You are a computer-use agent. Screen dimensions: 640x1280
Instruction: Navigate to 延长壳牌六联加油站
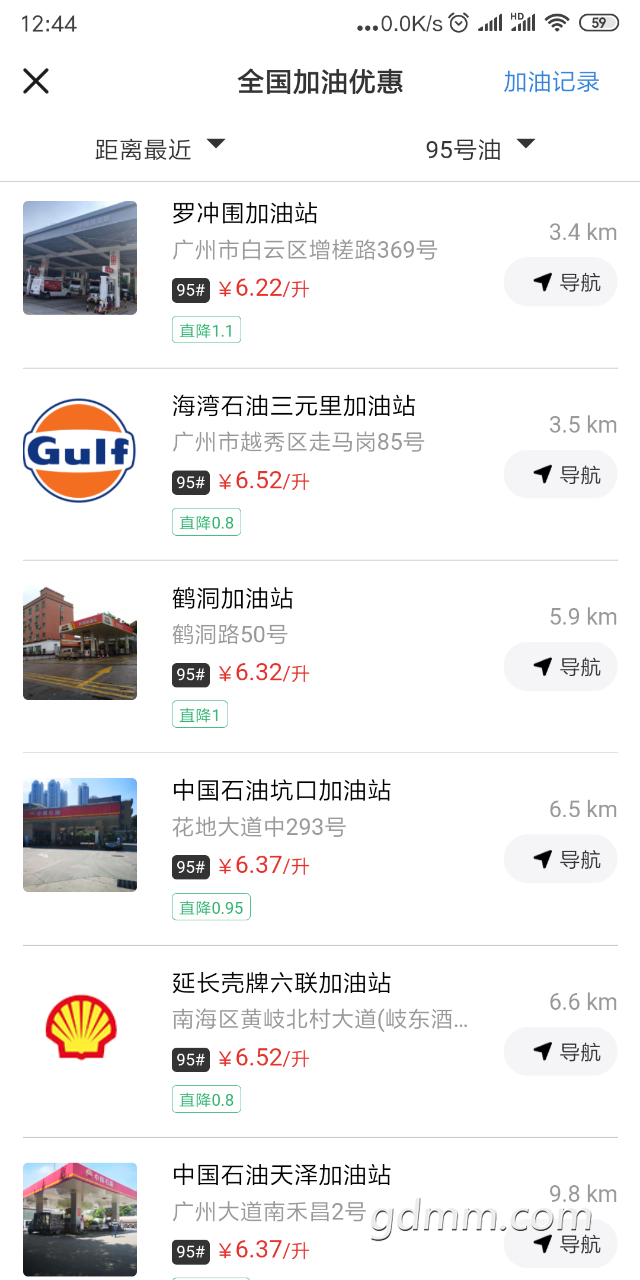(x=560, y=1052)
